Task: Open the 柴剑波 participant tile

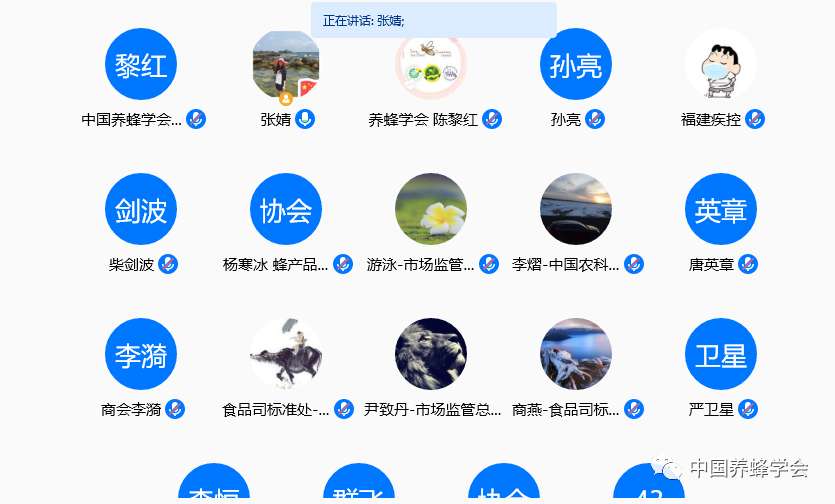Action: [x=141, y=209]
